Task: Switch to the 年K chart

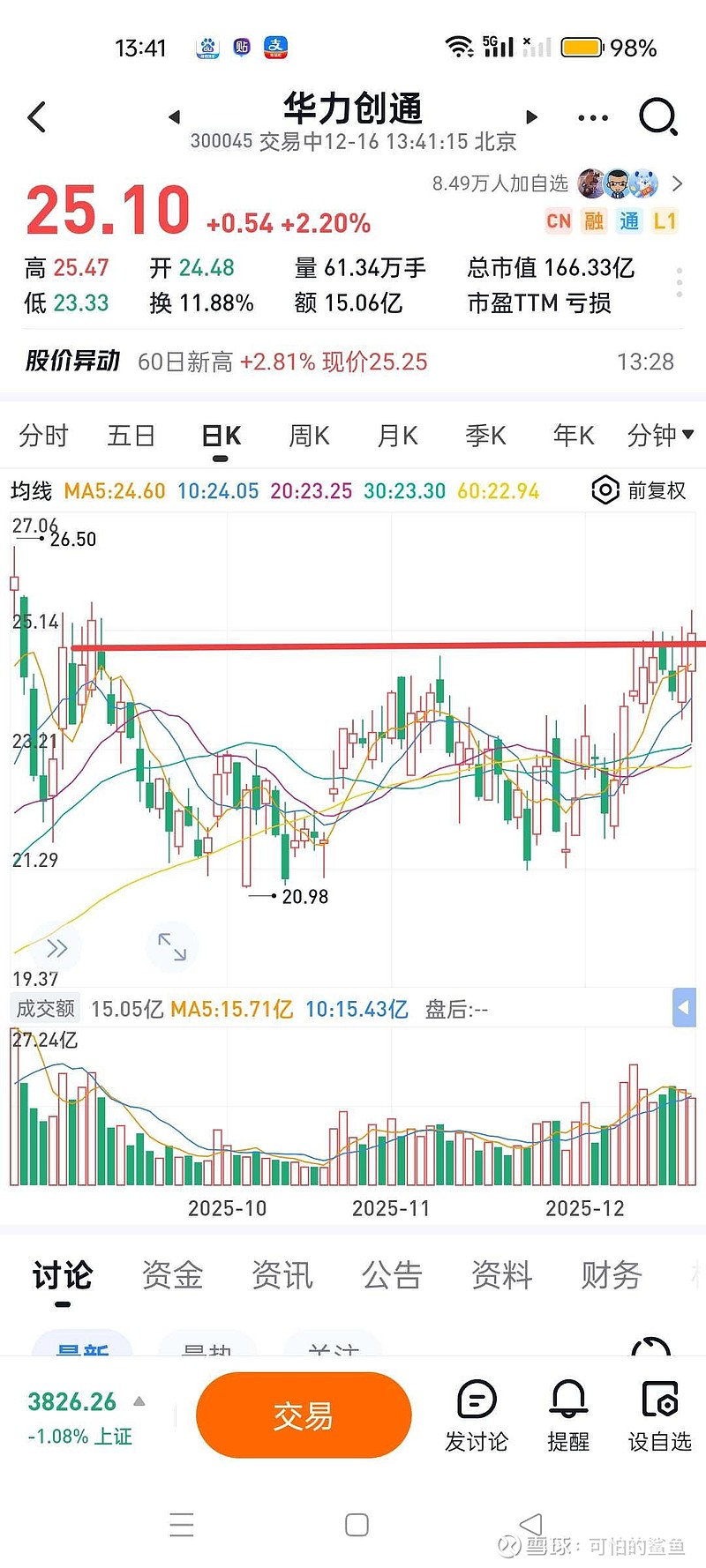Action: click(574, 436)
